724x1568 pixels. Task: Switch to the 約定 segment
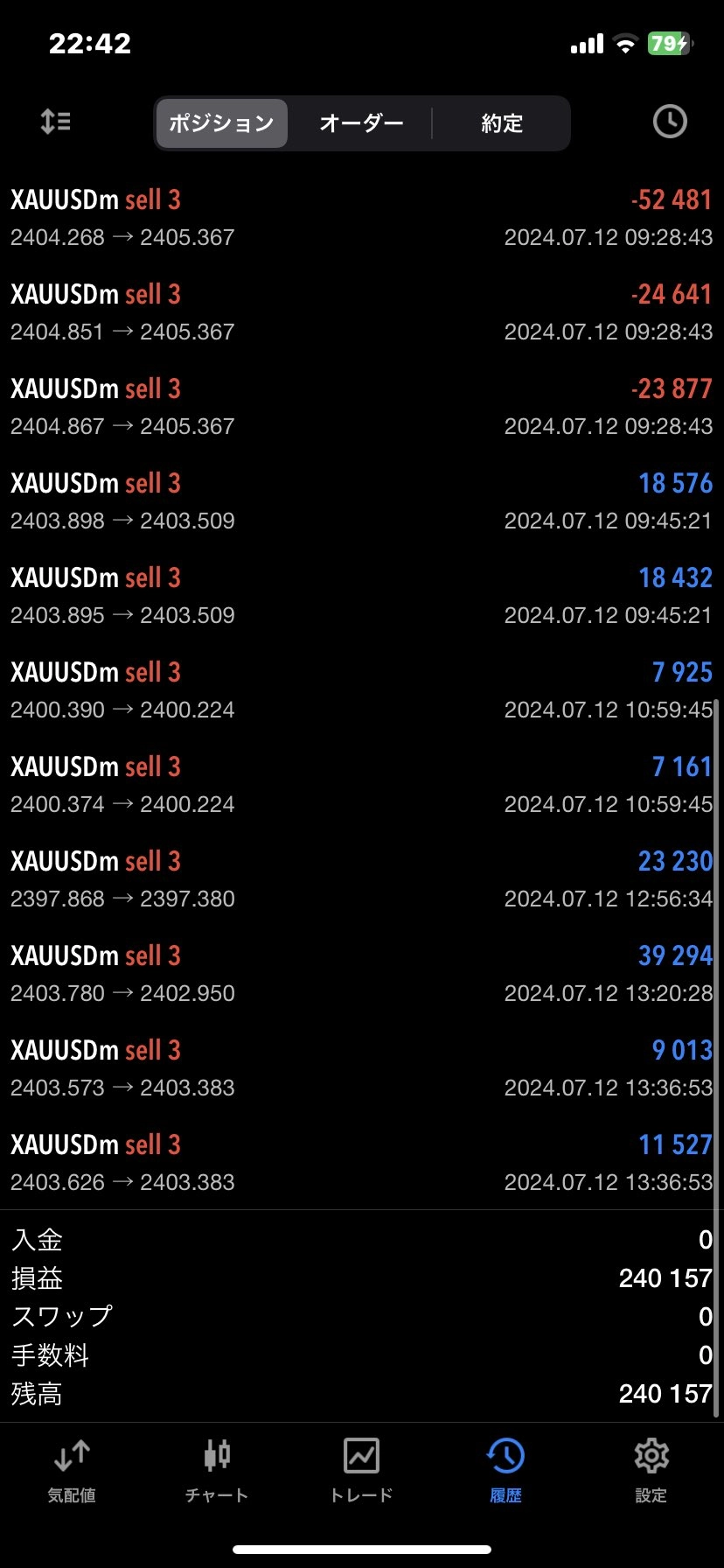pyautogui.click(x=502, y=123)
